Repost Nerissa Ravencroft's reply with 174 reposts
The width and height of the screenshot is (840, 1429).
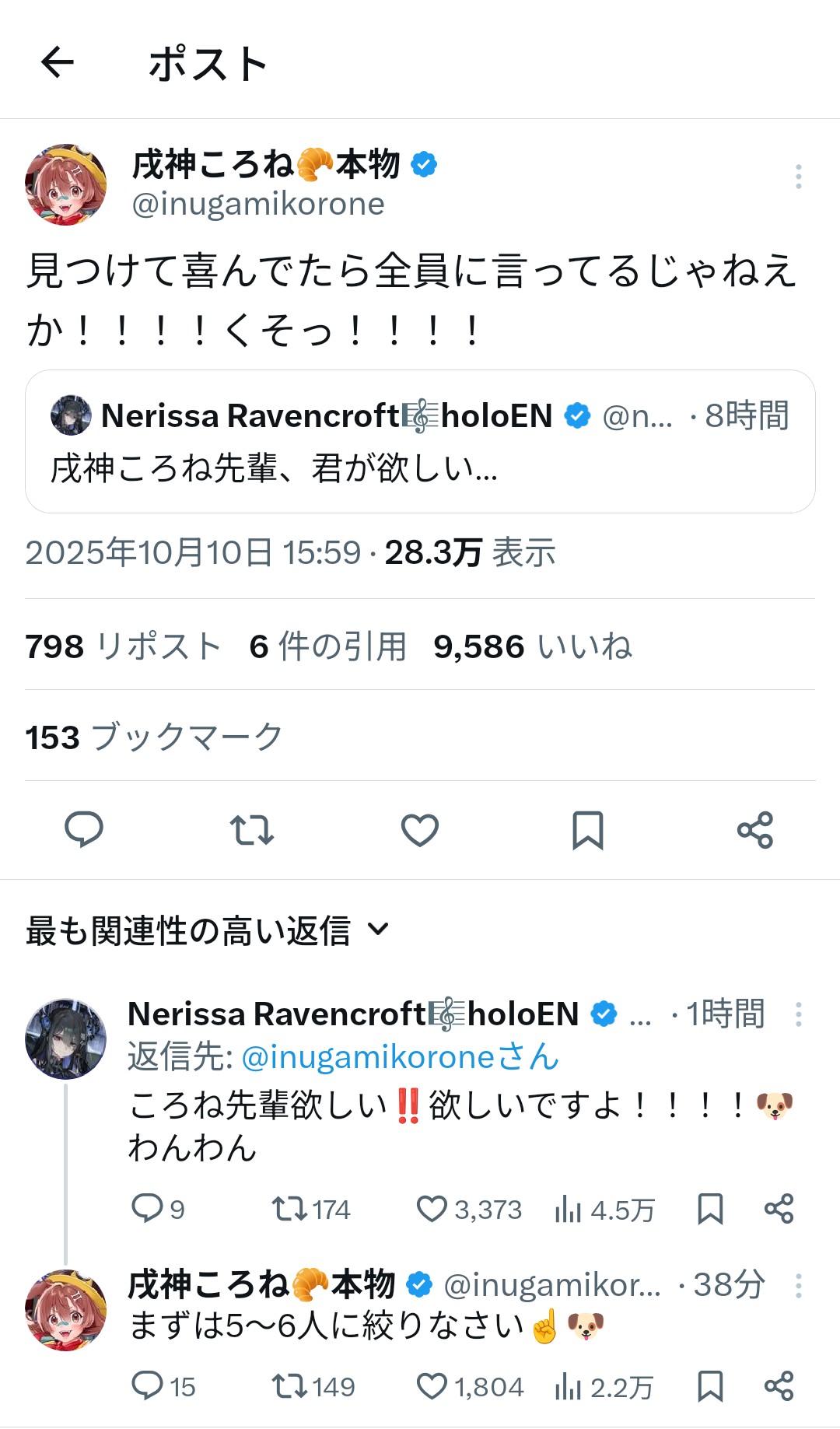tap(289, 1209)
